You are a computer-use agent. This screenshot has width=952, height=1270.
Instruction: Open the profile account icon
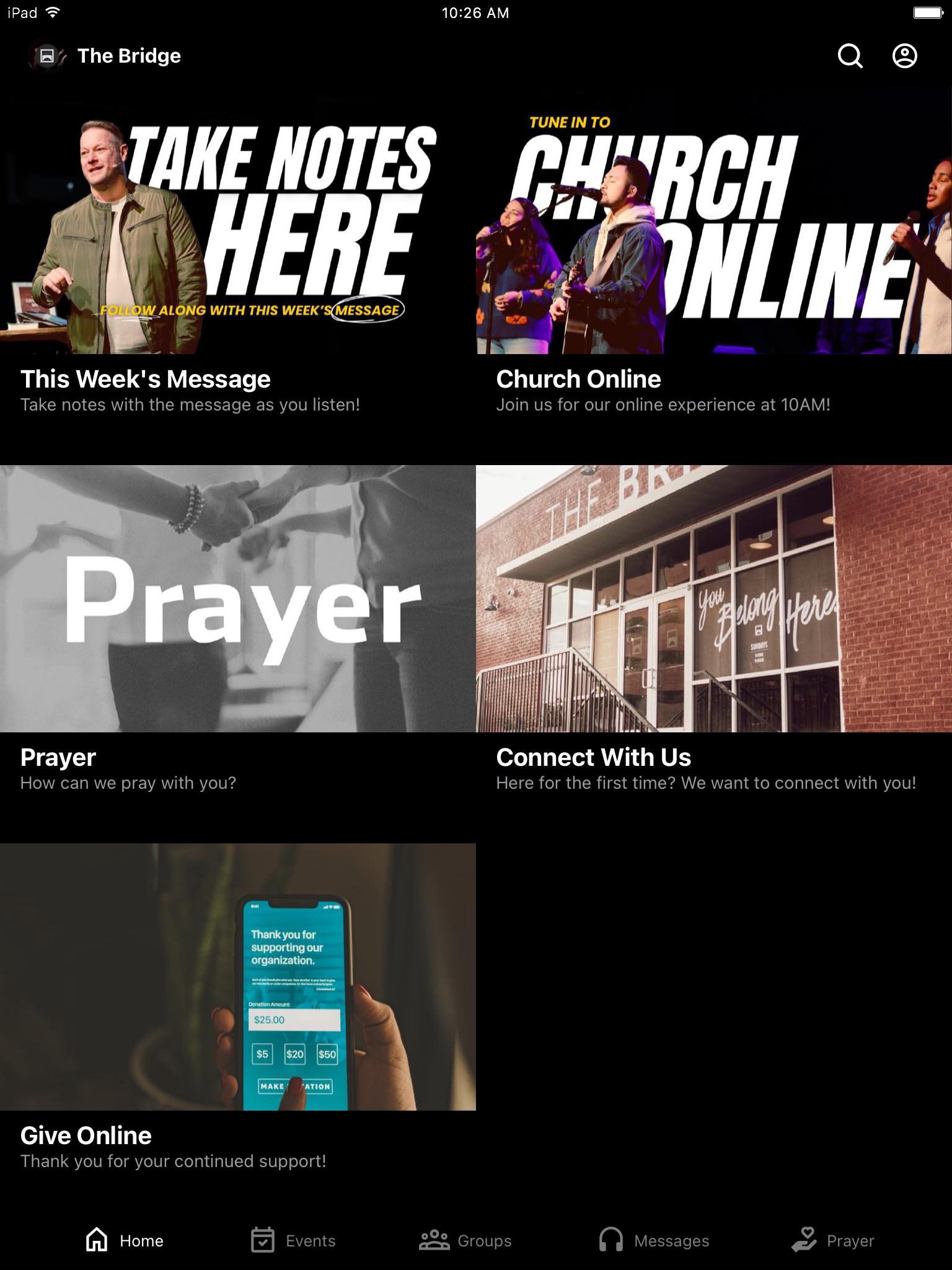(x=904, y=56)
